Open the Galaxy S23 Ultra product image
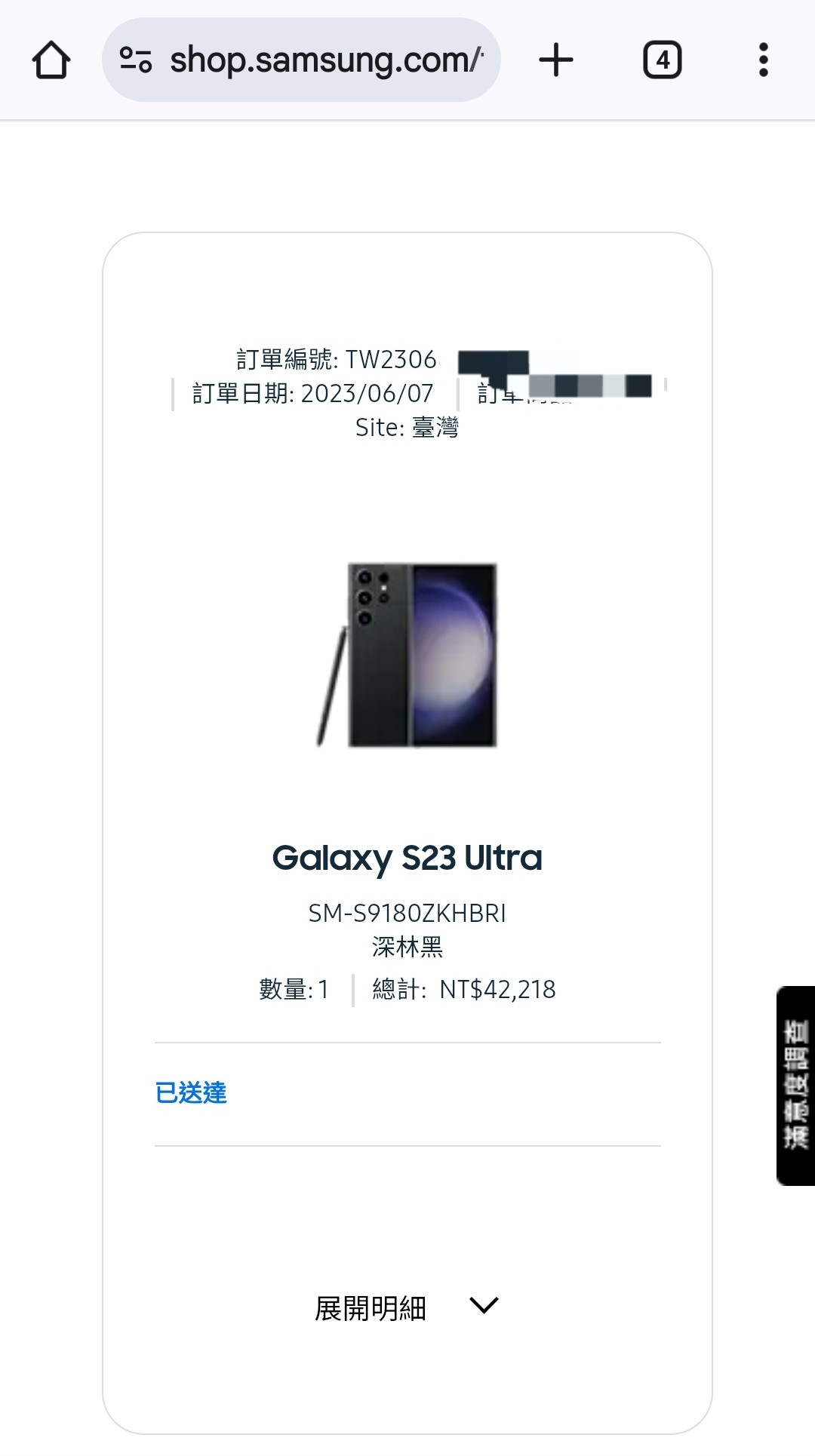The image size is (815, 1456). 407,655
